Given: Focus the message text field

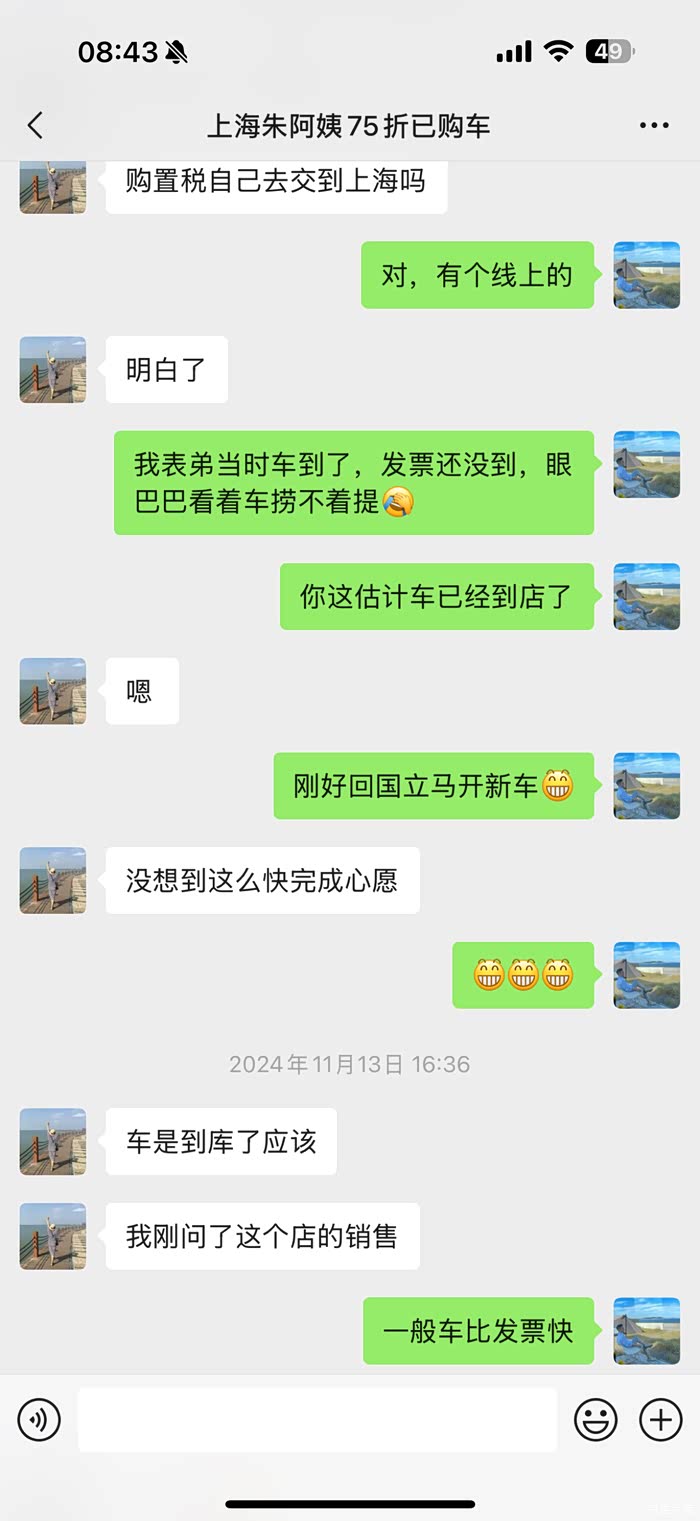Looking at the screenshot, I should click(x=317, y=1419).
